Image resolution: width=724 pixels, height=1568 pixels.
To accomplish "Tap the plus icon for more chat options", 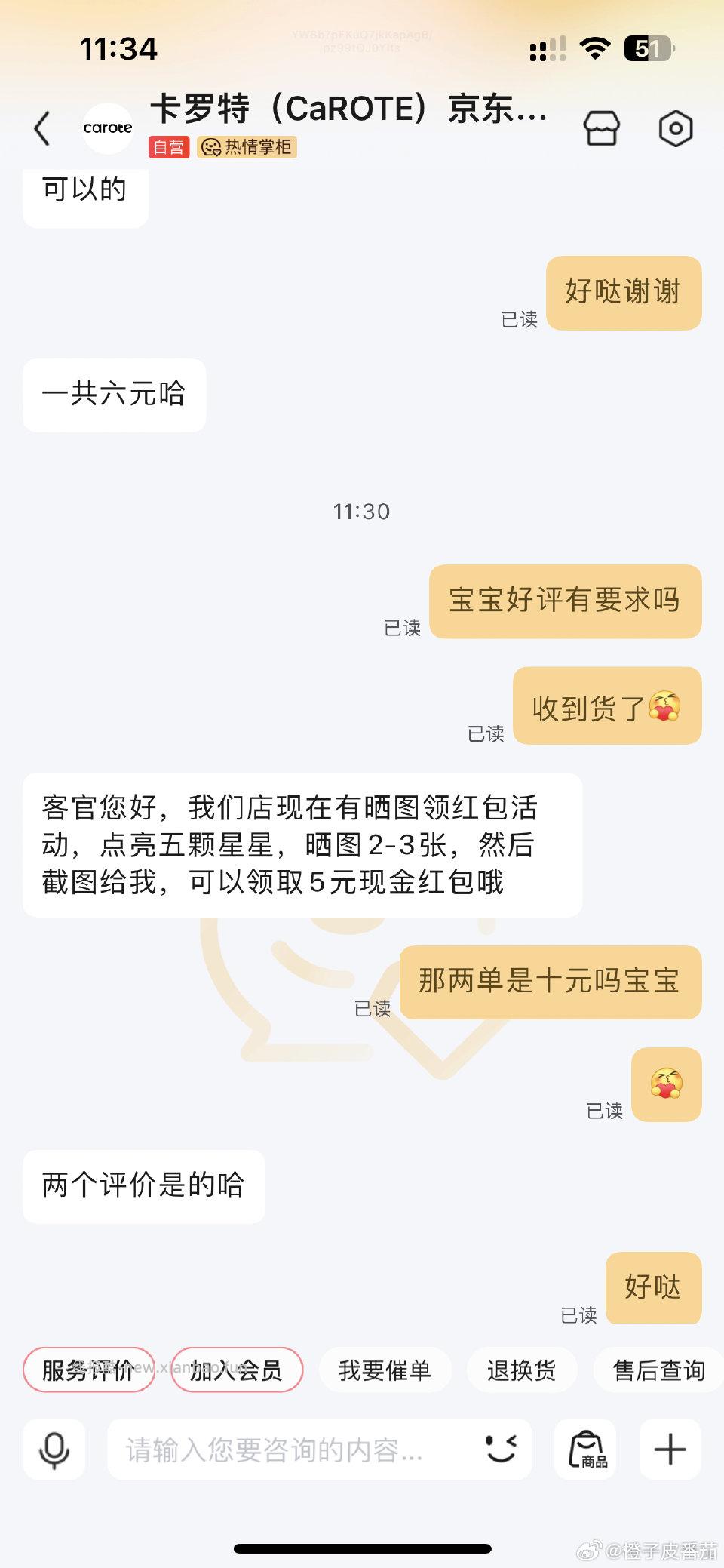I will (x=669, y=1450).
